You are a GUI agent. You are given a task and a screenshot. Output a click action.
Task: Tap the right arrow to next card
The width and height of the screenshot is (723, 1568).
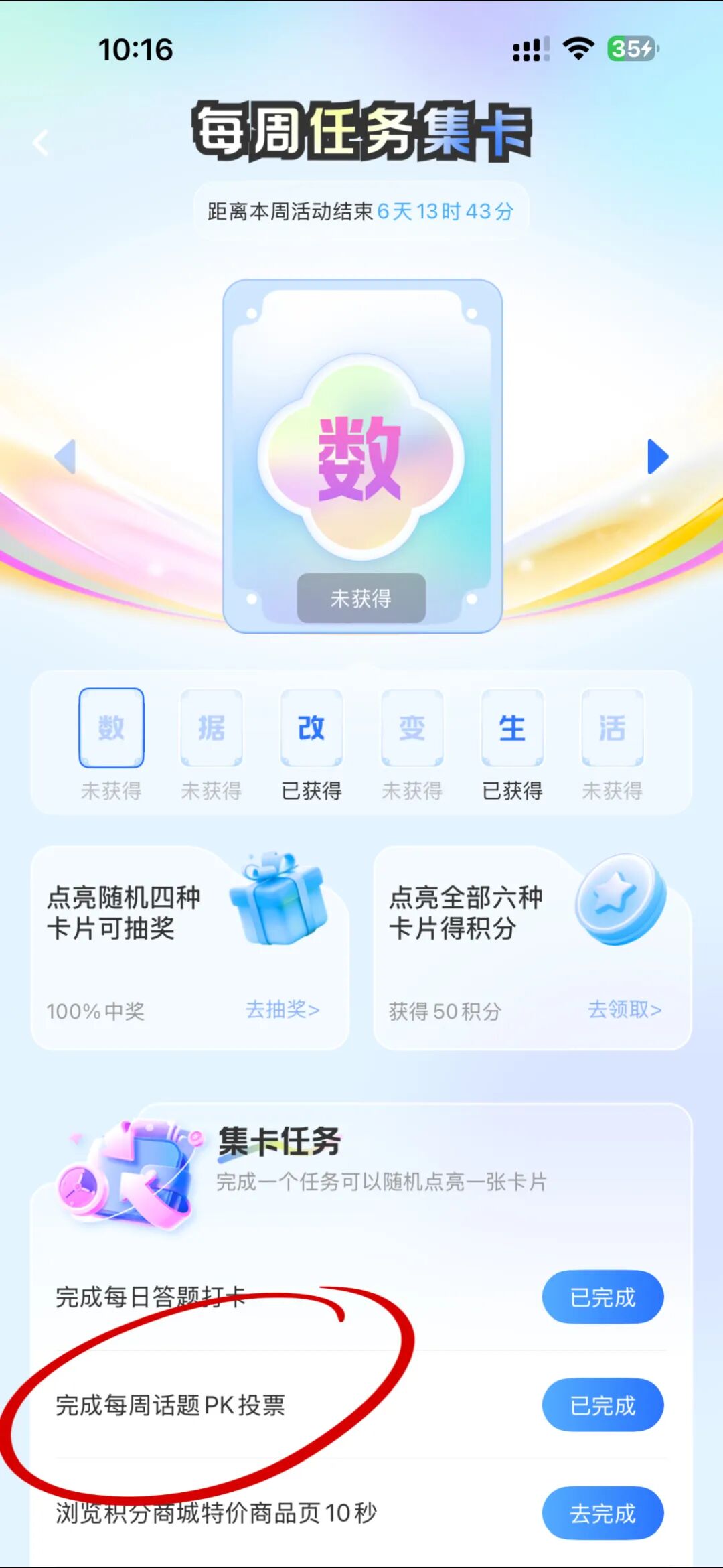point(657,455)
